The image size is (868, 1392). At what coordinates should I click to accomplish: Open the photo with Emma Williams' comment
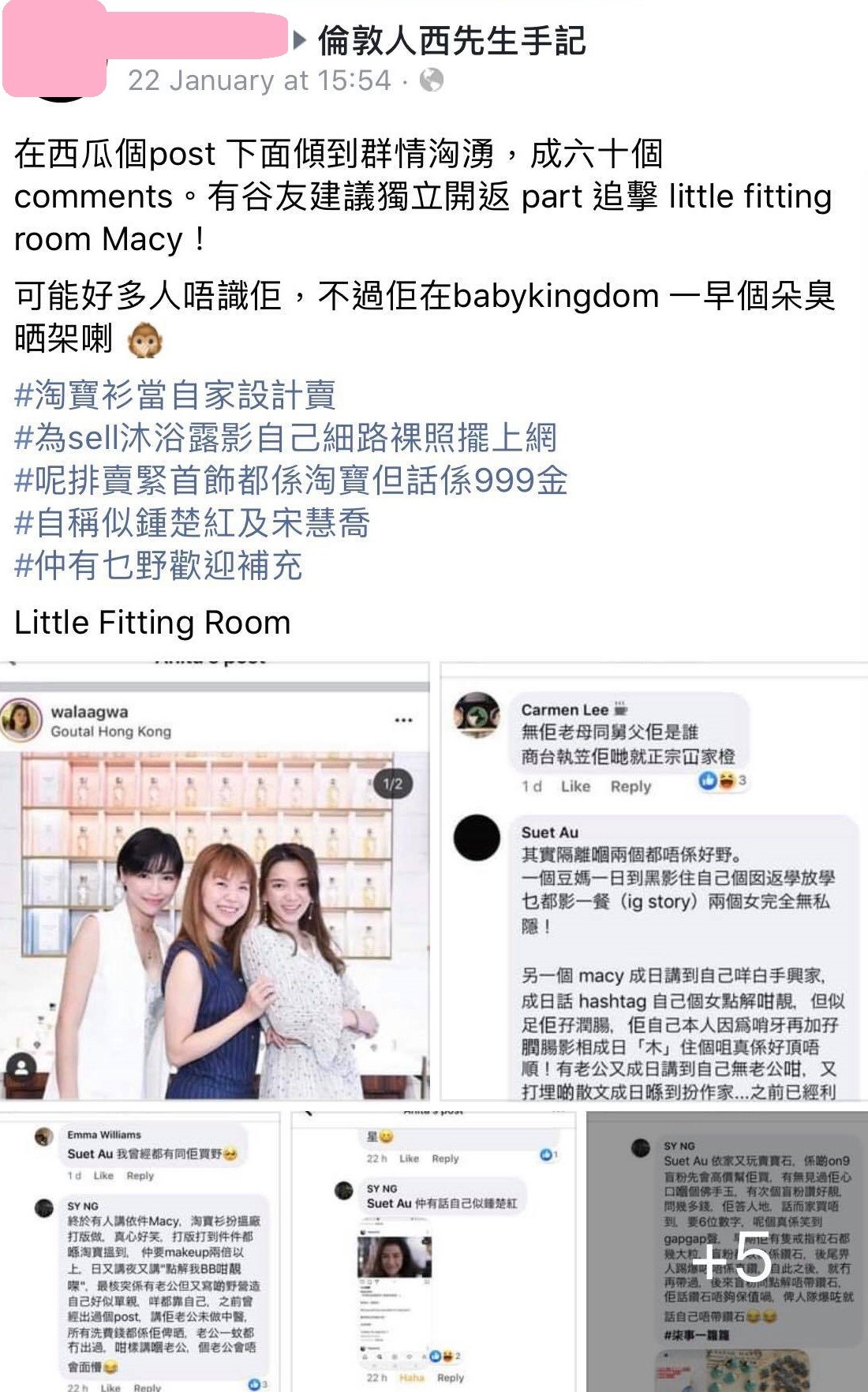pos(140,1251)
